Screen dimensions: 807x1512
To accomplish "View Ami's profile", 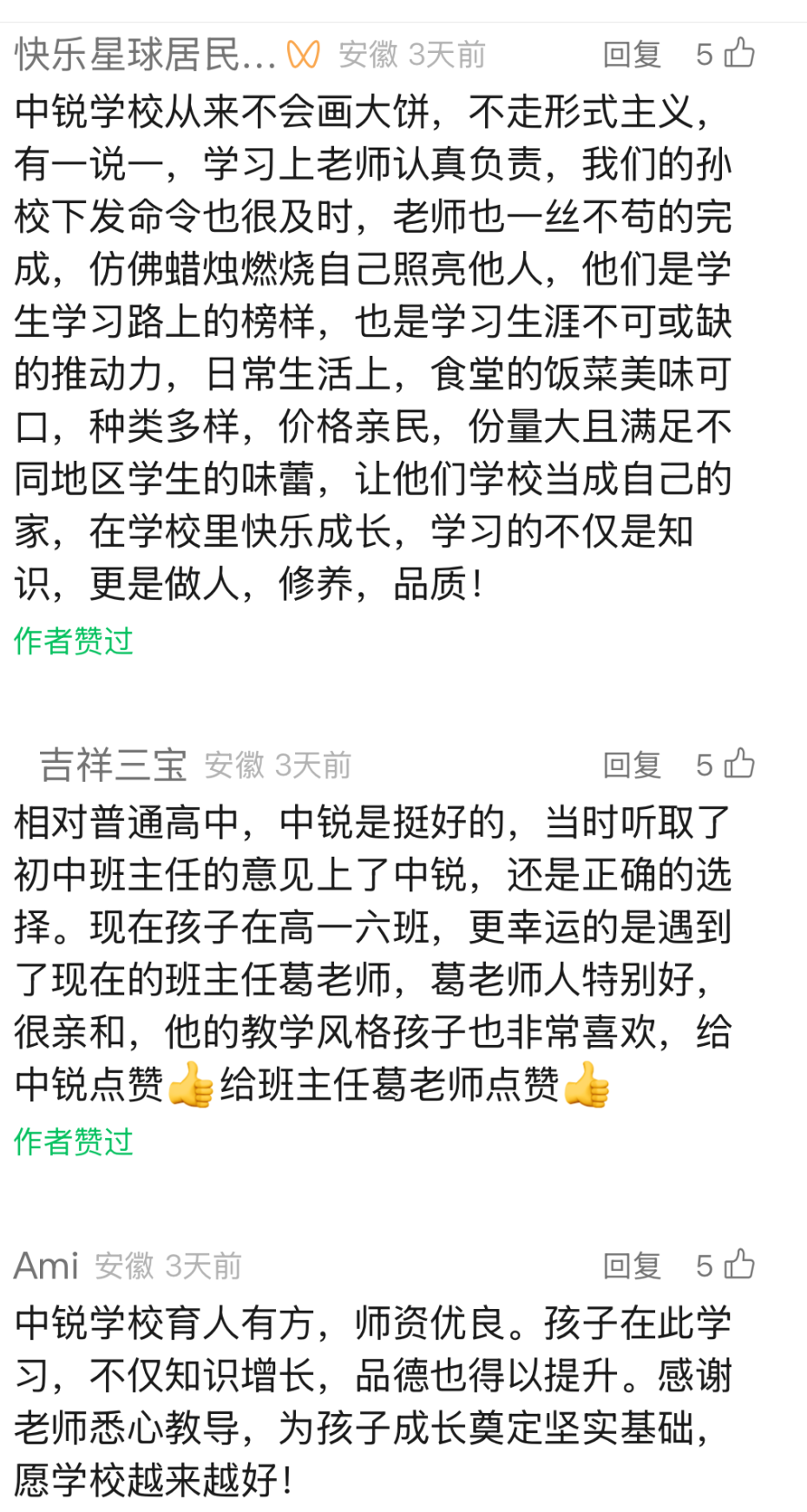I will pos(47,1265).
